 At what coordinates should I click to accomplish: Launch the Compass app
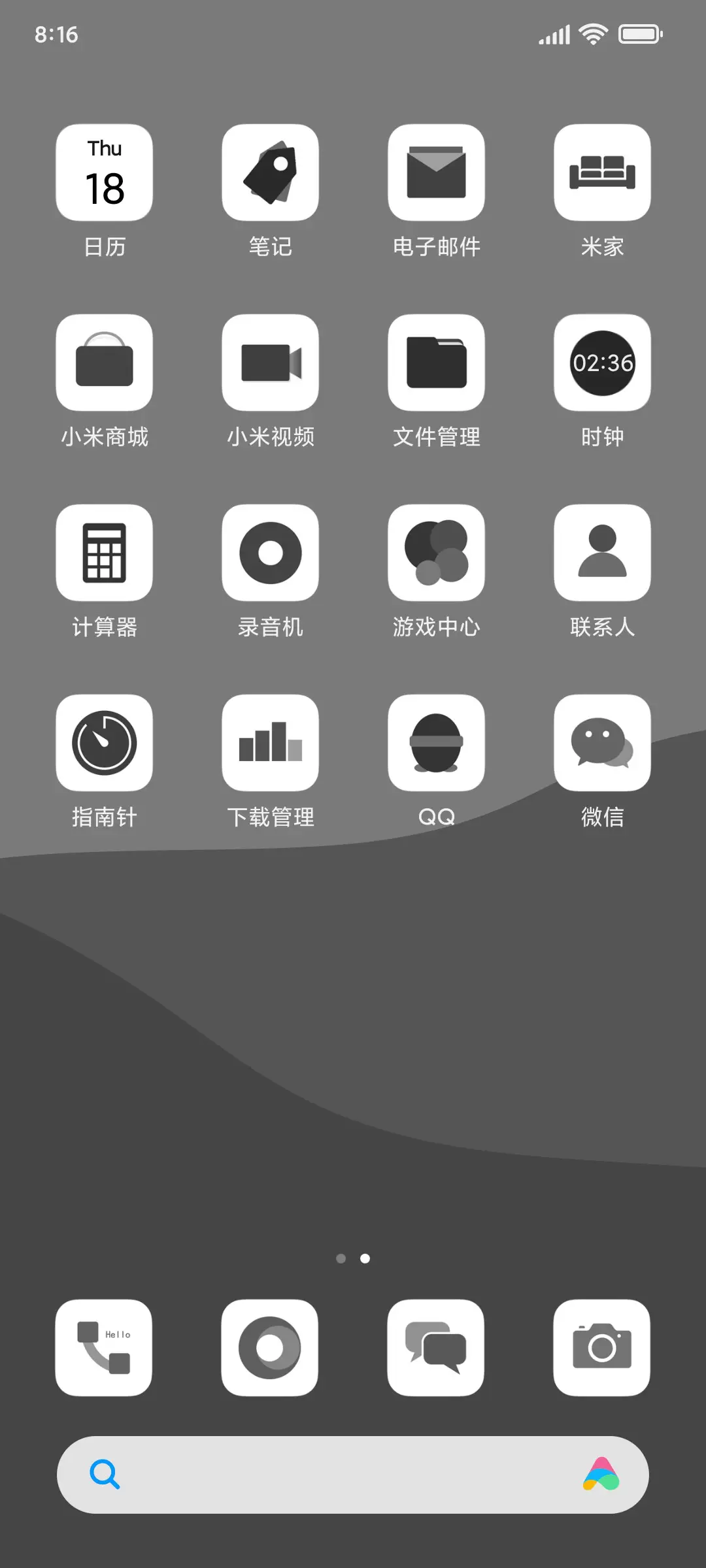tap(105, 745)
